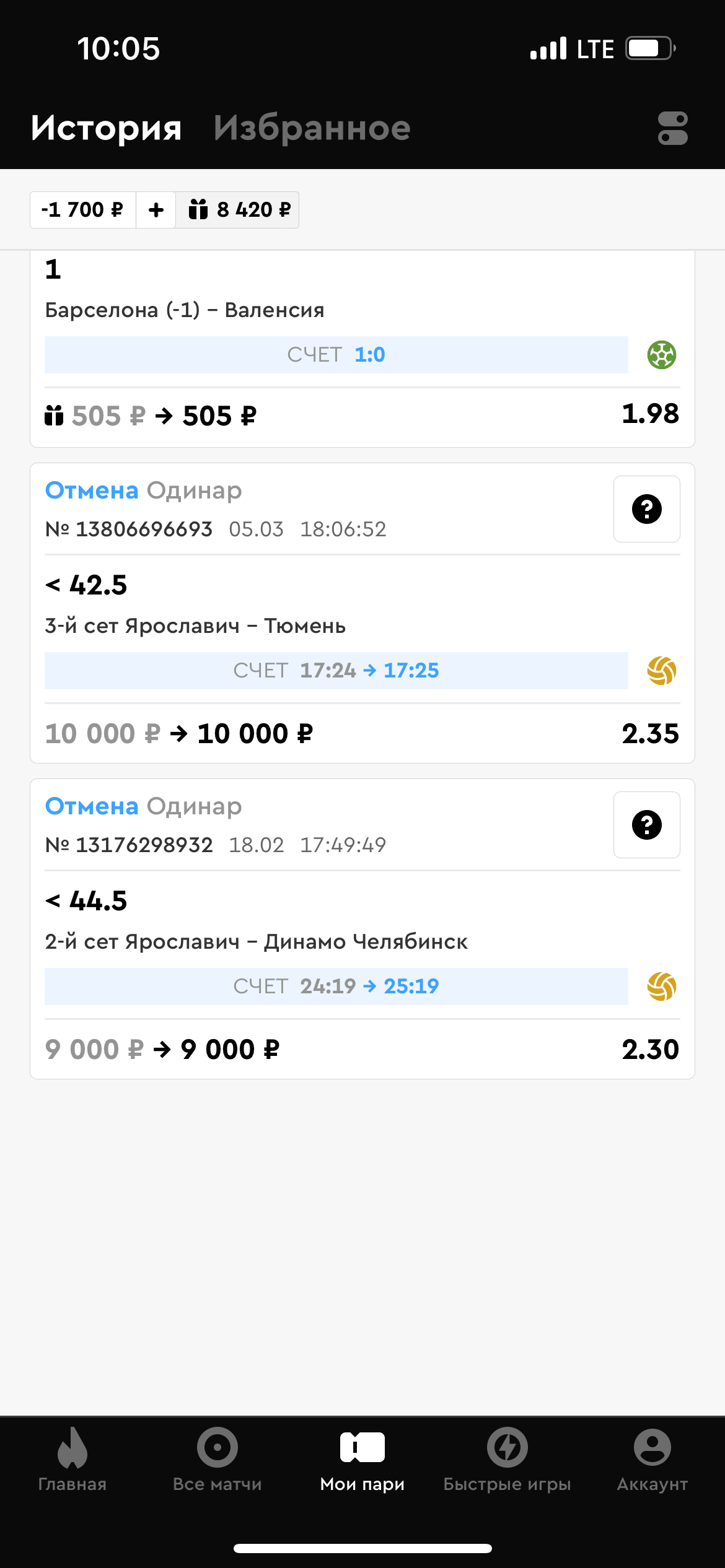Tap the plus button to add funds
725x1568 pixels.
pyautogui.click(x=156, y=210)
